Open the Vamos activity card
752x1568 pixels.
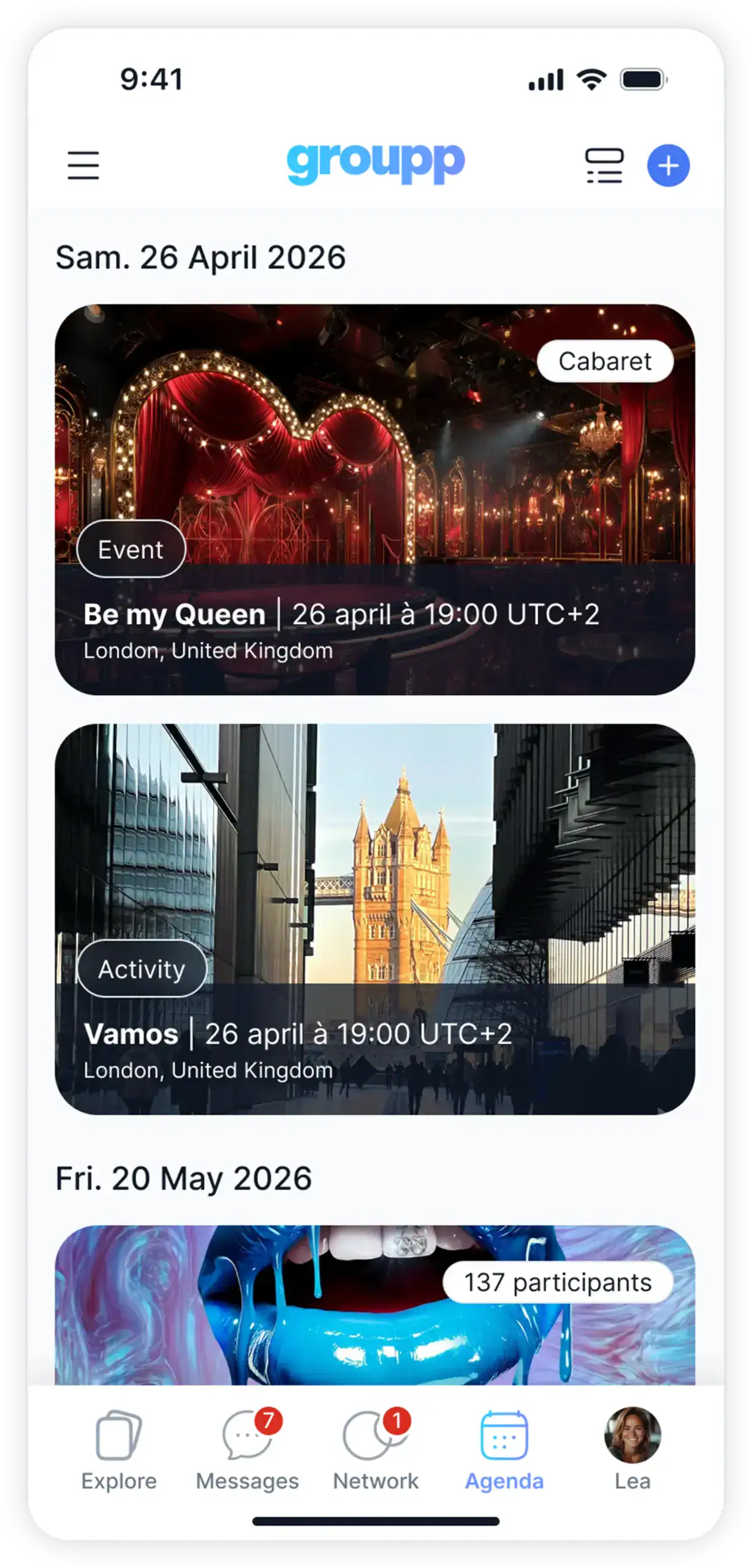coord(375,919)
